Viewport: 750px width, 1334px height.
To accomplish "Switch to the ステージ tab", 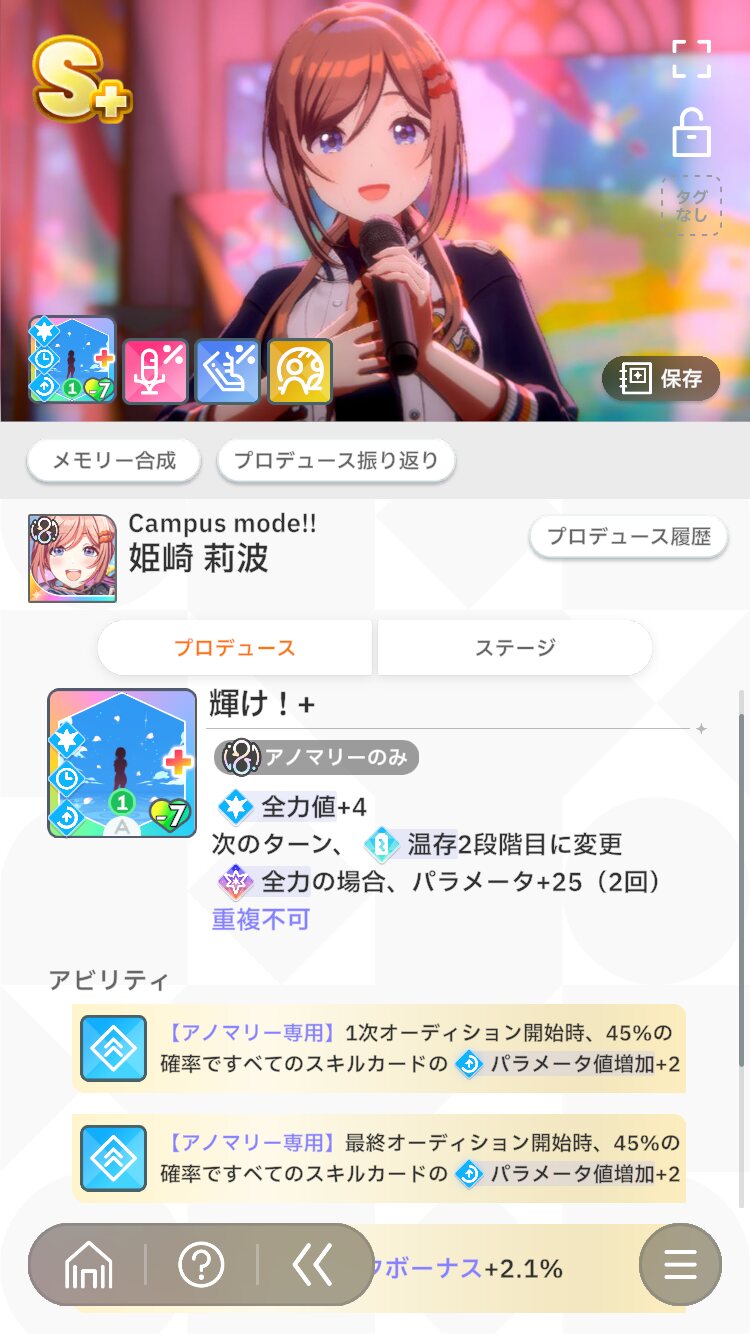I will click(x=515, y=647).
